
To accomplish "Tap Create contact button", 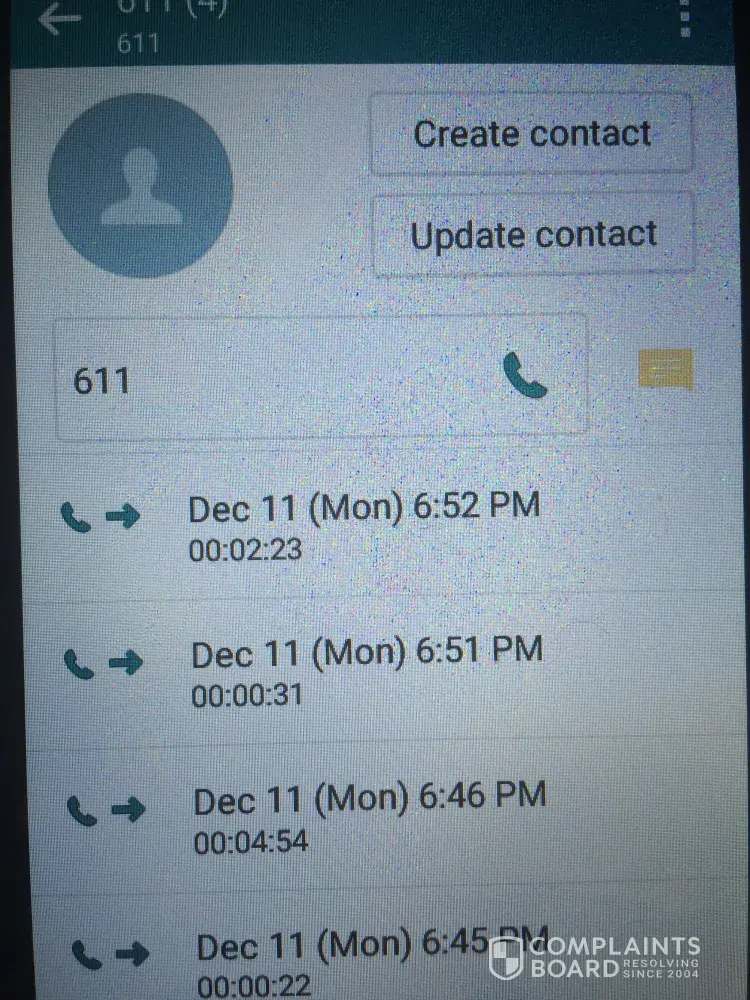I will (531, 134).
